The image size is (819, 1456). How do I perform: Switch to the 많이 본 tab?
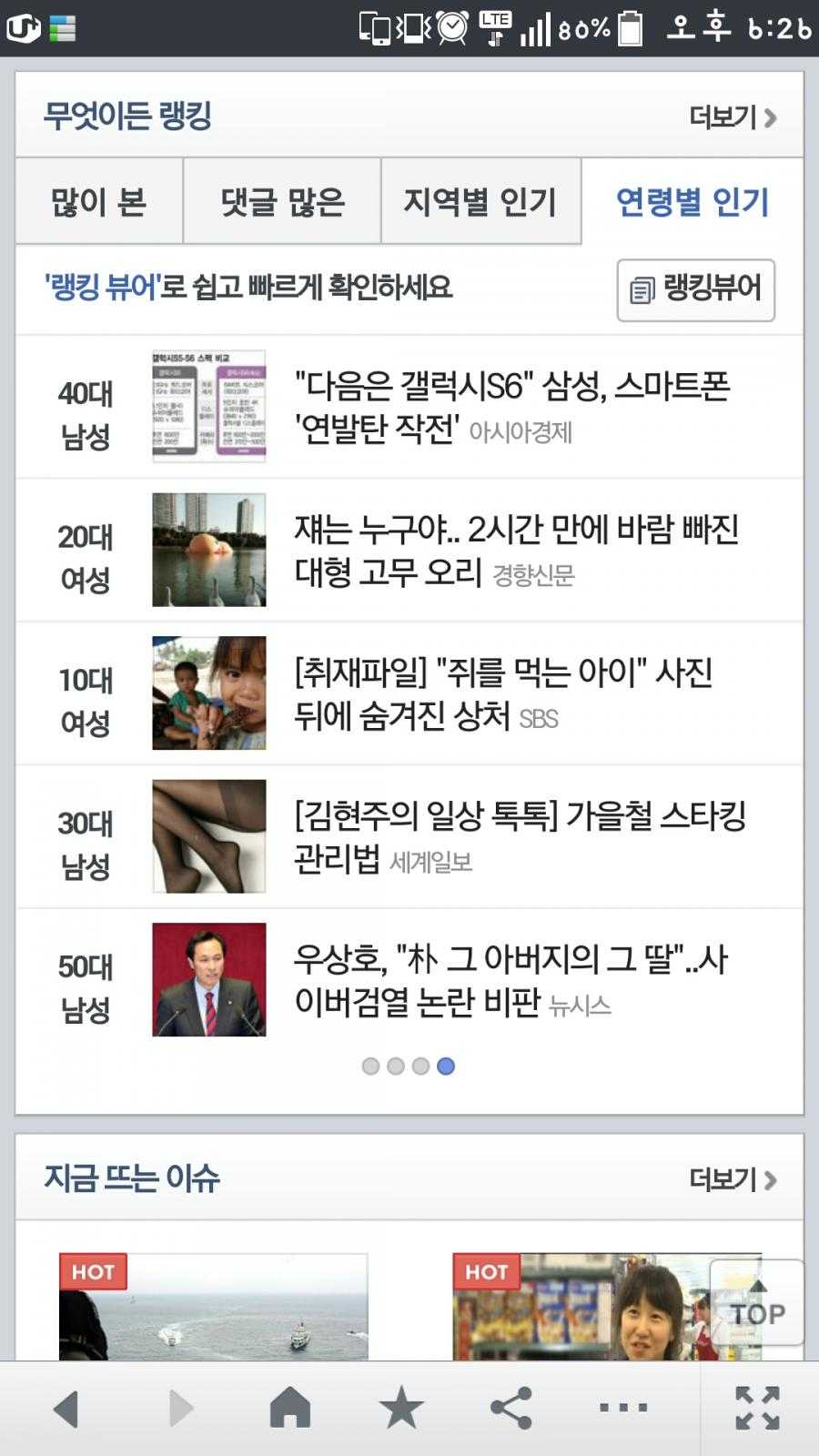coord(98,202)
